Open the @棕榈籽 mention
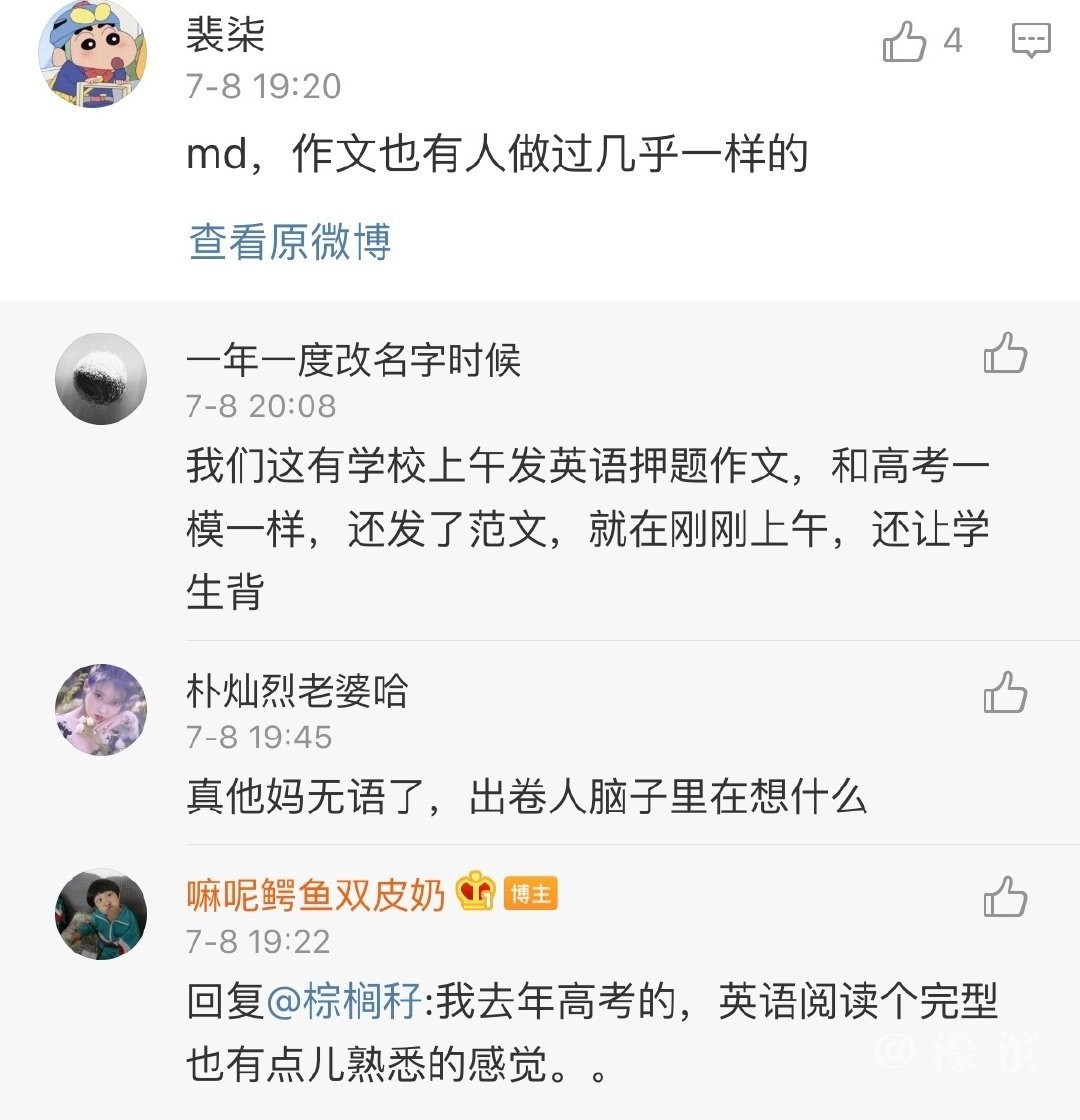 click(345, 1001)
